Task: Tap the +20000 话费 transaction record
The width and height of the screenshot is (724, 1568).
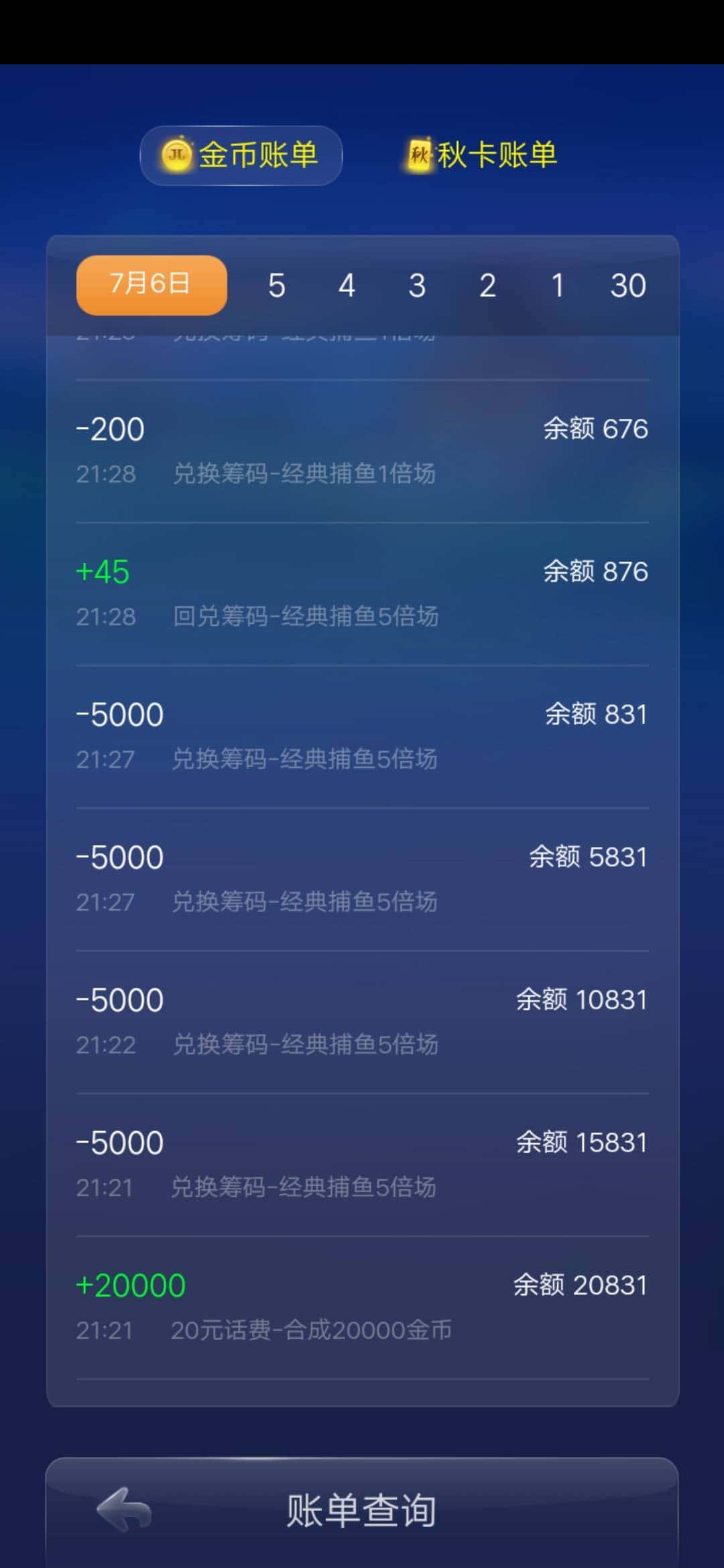Action: coord(362,1307)
